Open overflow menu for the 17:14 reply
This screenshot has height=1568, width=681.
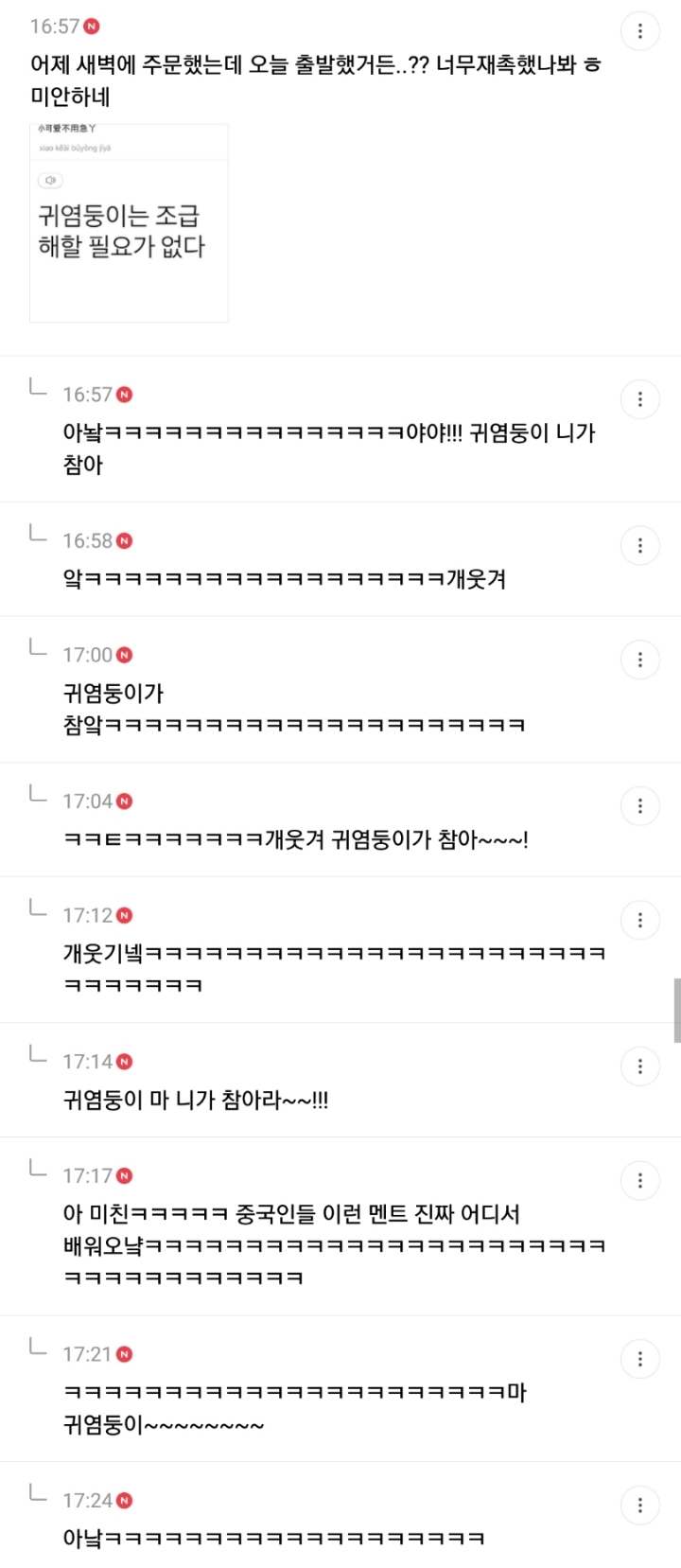point(639,1066)
